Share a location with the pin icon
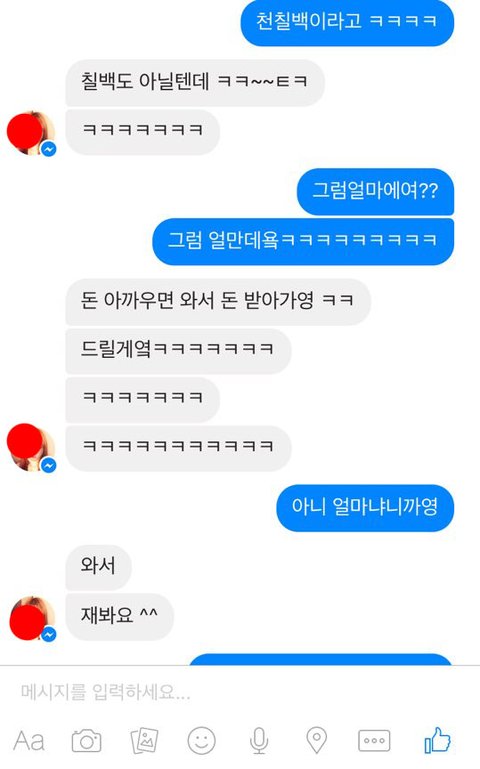The width and height of the screenshot is (480, 769). (x=317, y=741)
